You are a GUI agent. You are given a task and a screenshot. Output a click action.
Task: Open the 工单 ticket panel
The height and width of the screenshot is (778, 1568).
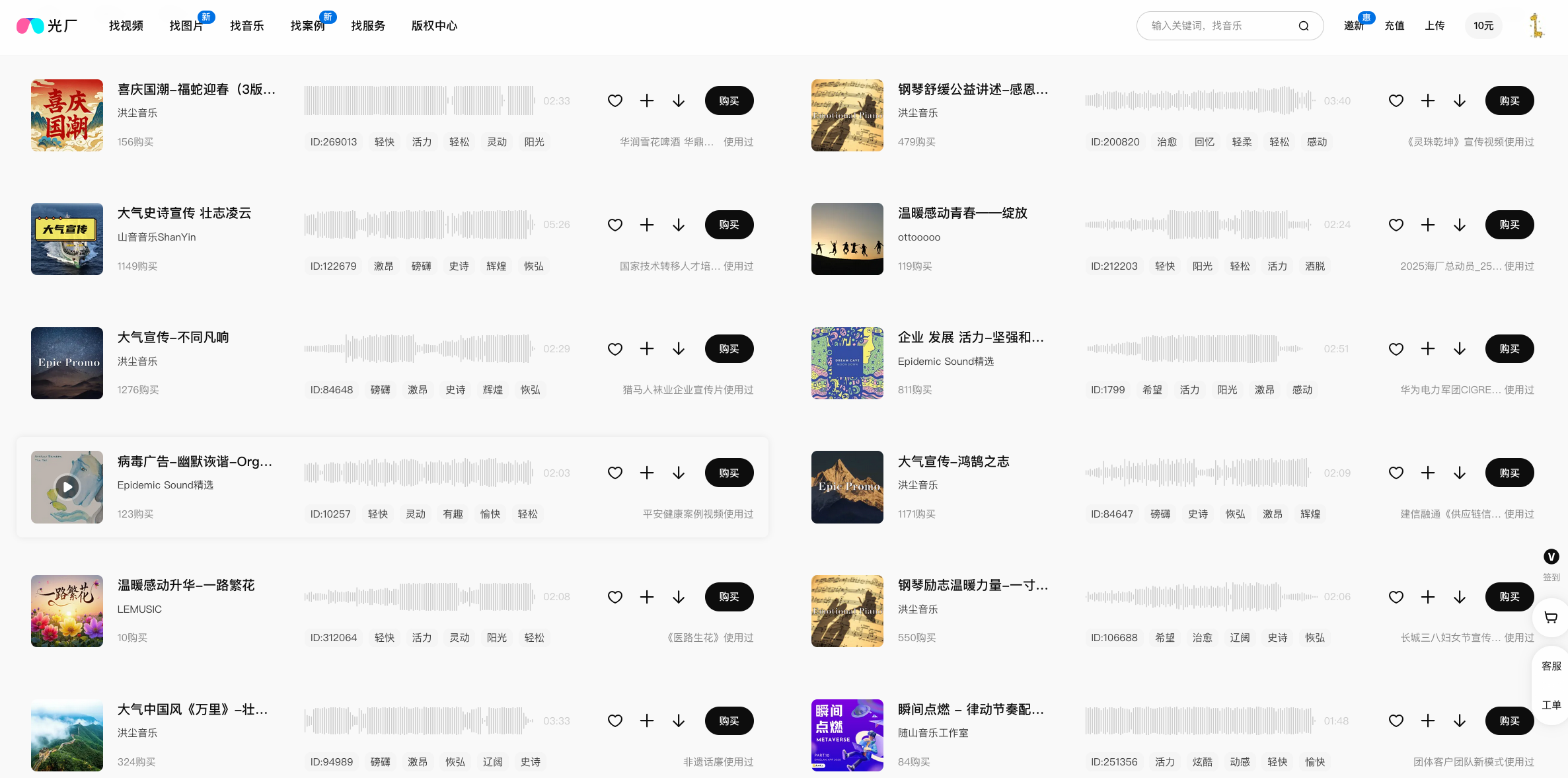pyautogui.click(x=1551, y=705)
